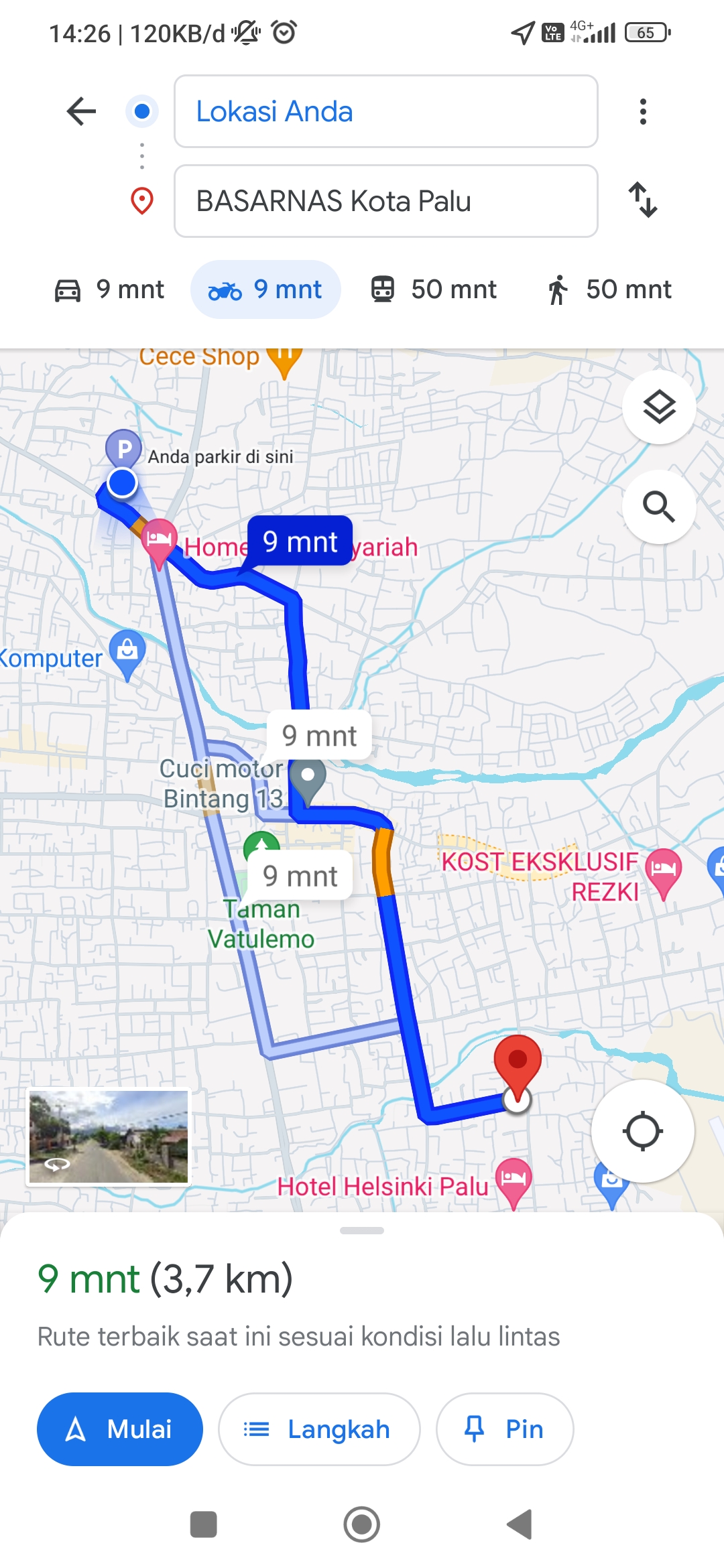724x1568 pixels.
Task: Swap start and destination locations
Action: click(643, 200)
